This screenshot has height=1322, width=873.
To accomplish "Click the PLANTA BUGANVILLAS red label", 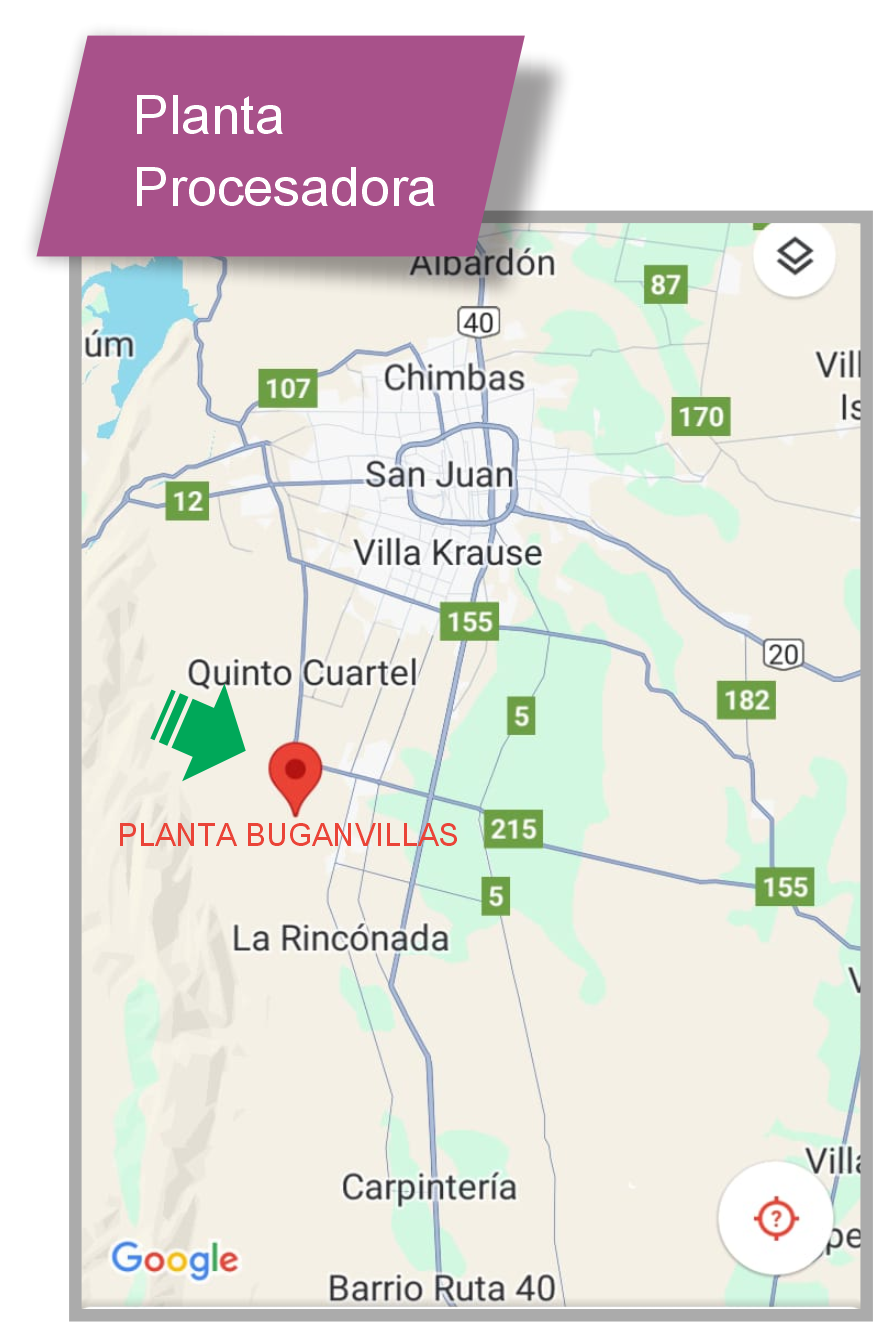I will [287, 831].
